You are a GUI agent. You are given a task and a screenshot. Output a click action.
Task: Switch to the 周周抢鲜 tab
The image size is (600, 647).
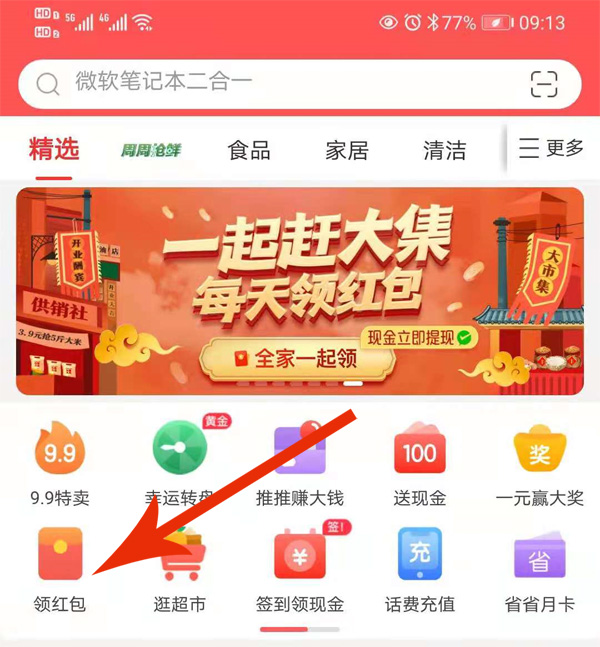click(151, 151)
